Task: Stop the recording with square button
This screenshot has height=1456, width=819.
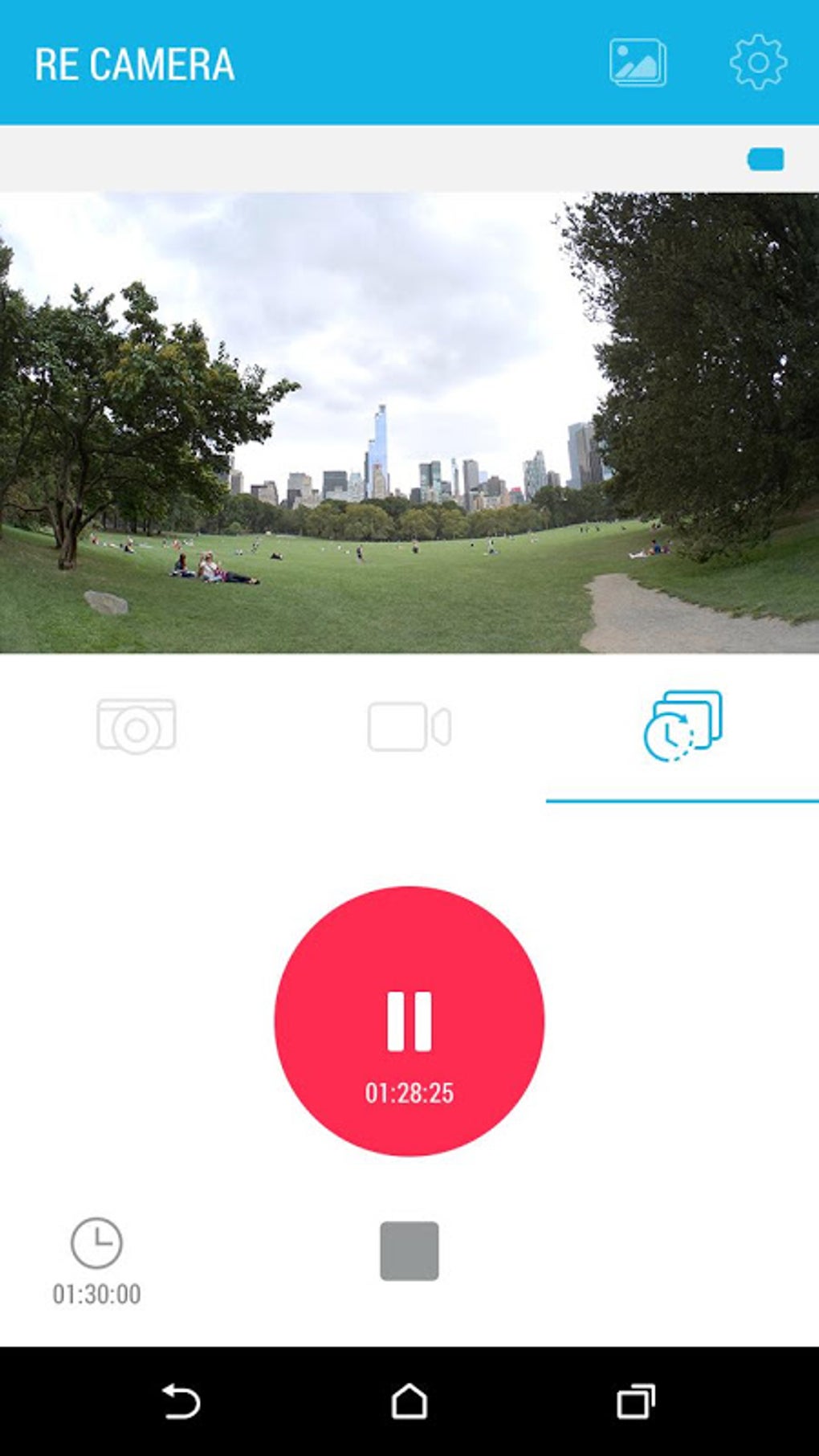Action: 409,1250
